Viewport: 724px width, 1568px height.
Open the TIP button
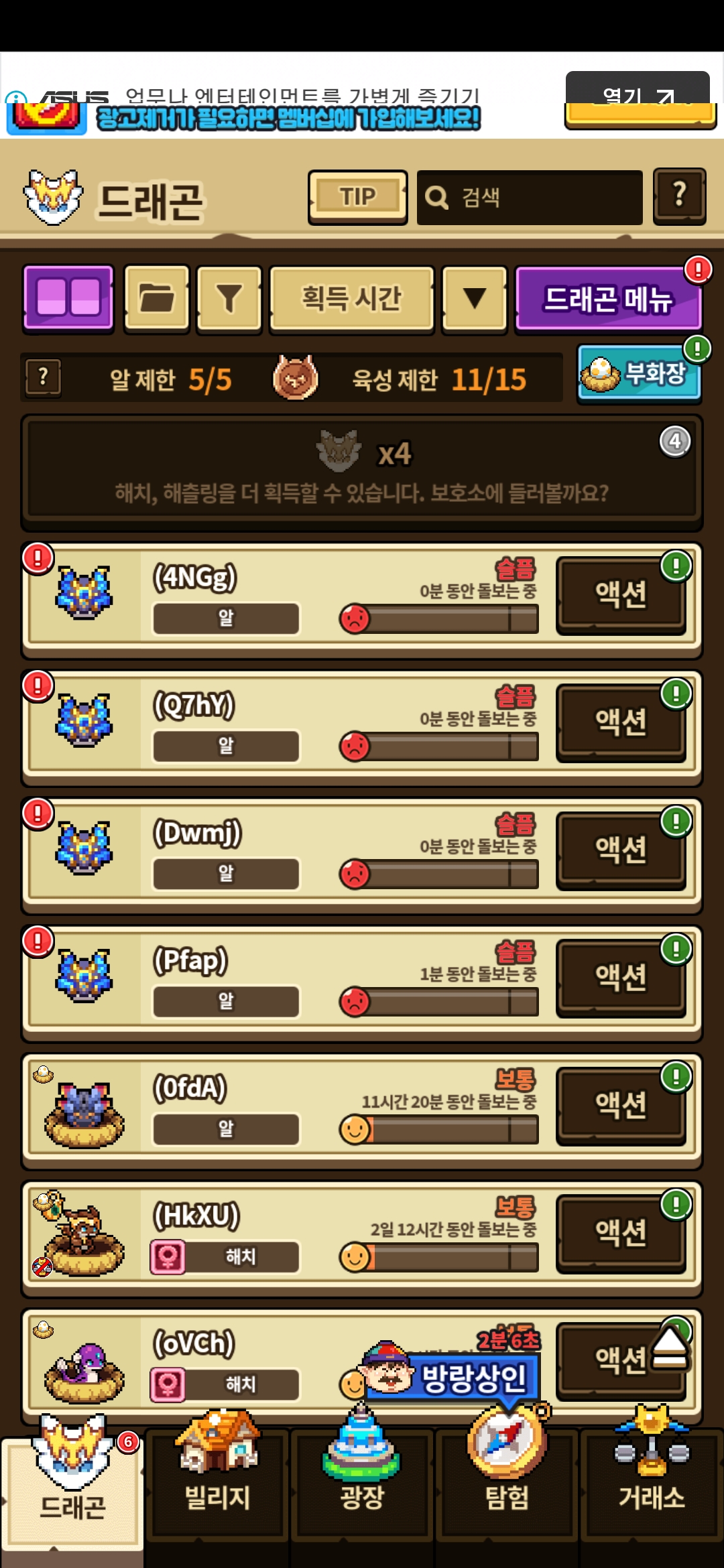click(357, 197)
